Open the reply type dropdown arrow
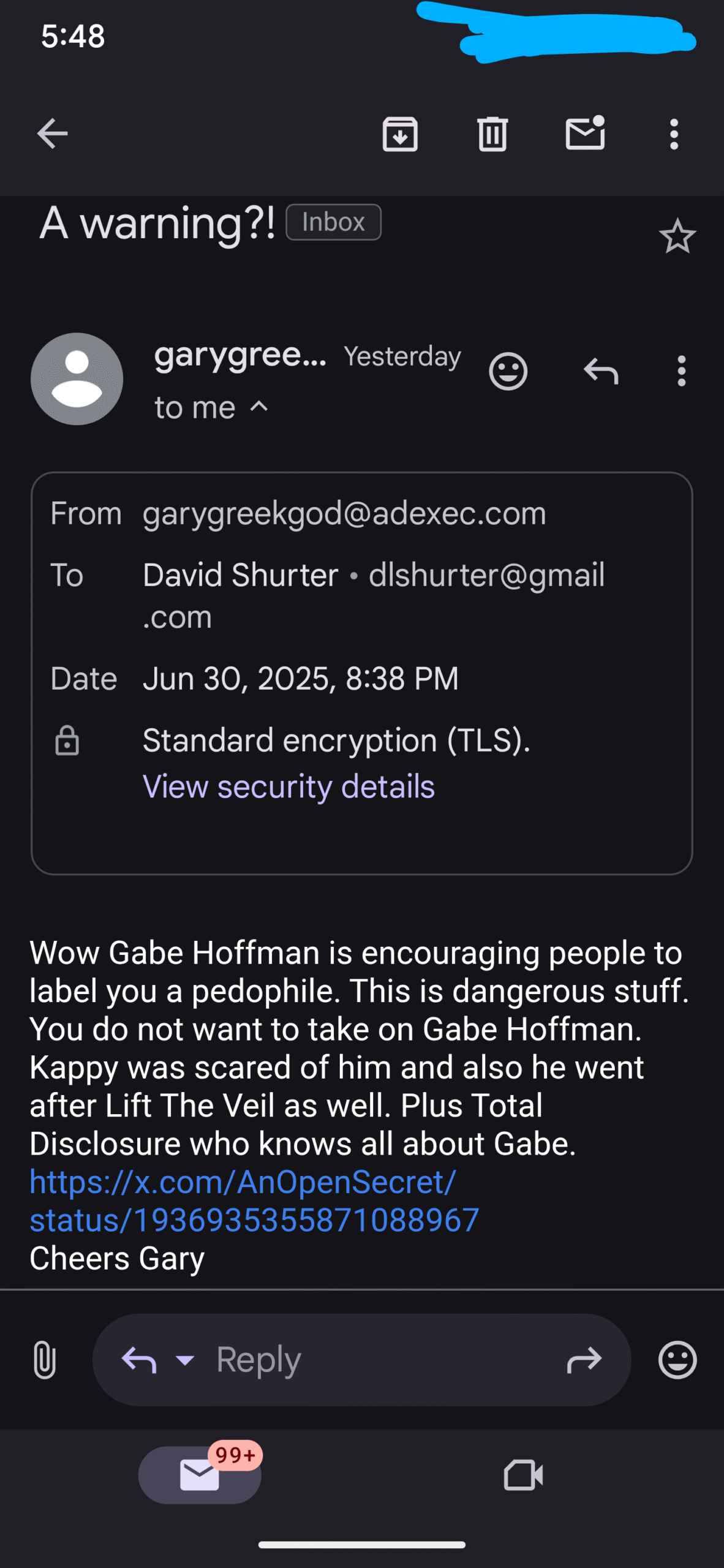The height and width of the screenshot is (1568, 724). 184,1360
